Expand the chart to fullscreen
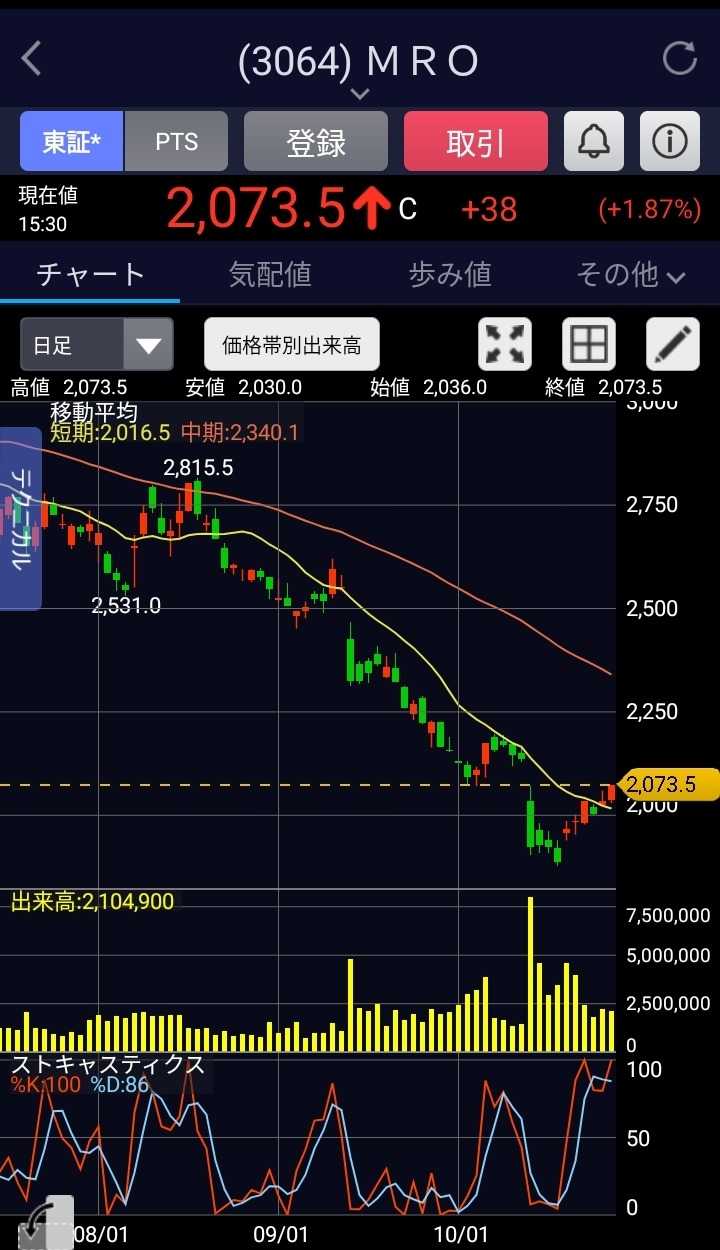 coord(505,345)
